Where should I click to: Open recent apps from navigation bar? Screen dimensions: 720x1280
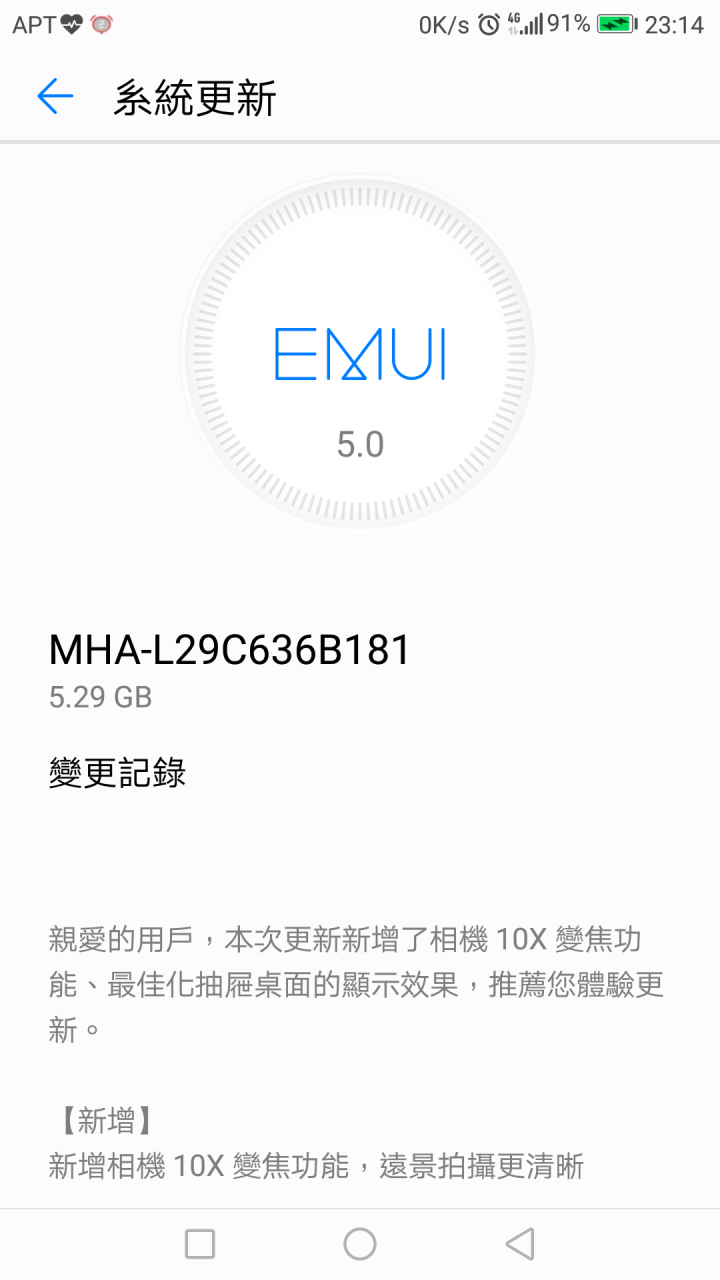200,1244
